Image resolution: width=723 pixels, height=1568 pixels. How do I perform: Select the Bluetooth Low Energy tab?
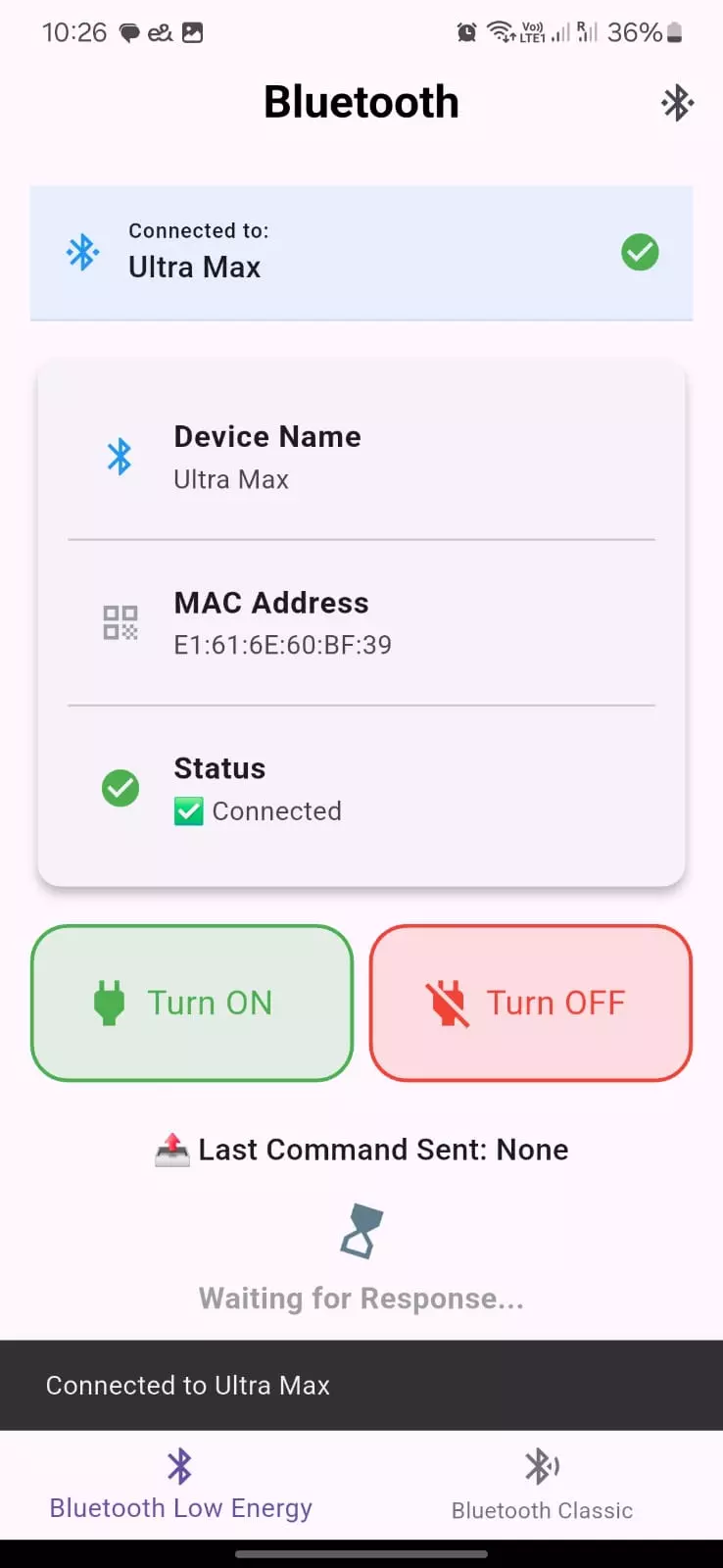[x=180, y=1483]
